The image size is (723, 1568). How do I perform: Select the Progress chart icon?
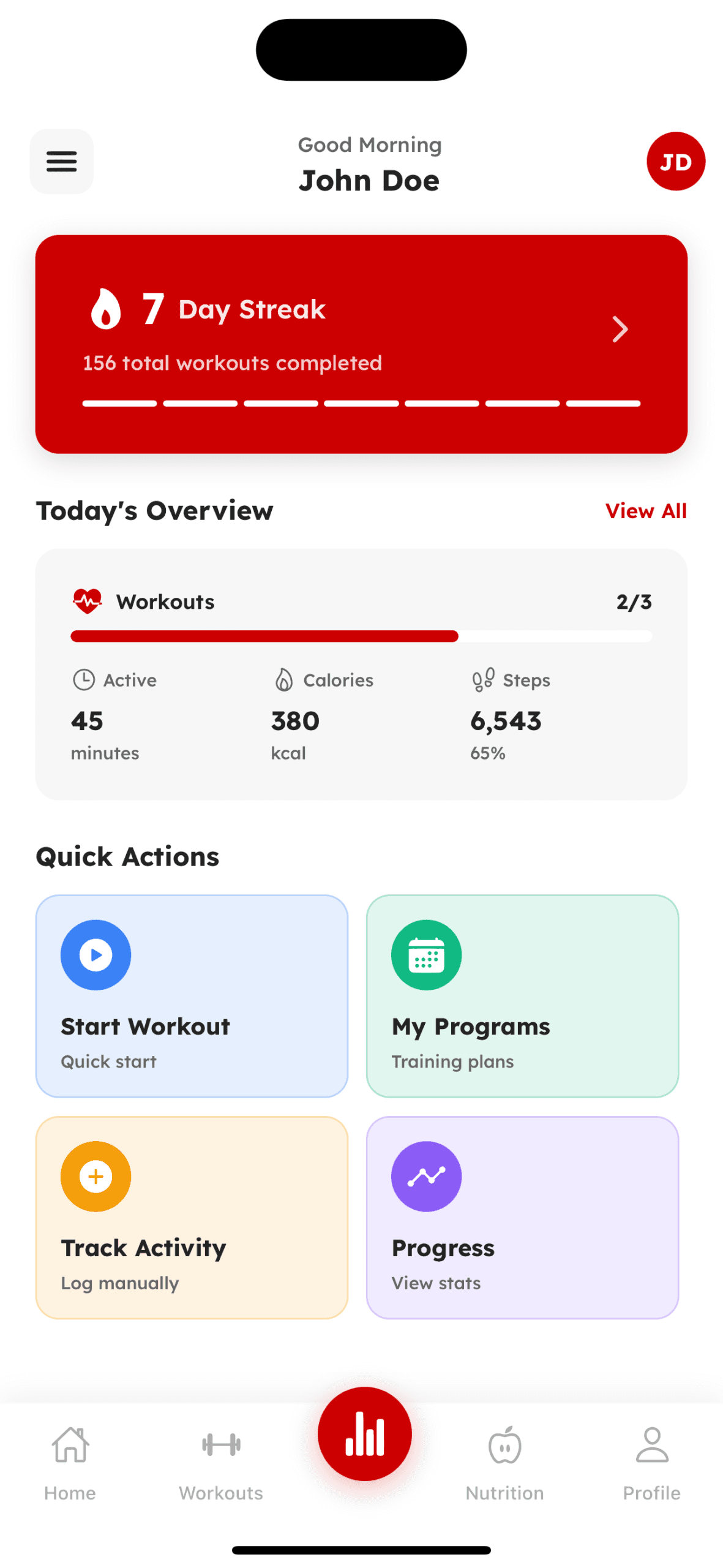pyautogui.click(x=426, y=1176)
